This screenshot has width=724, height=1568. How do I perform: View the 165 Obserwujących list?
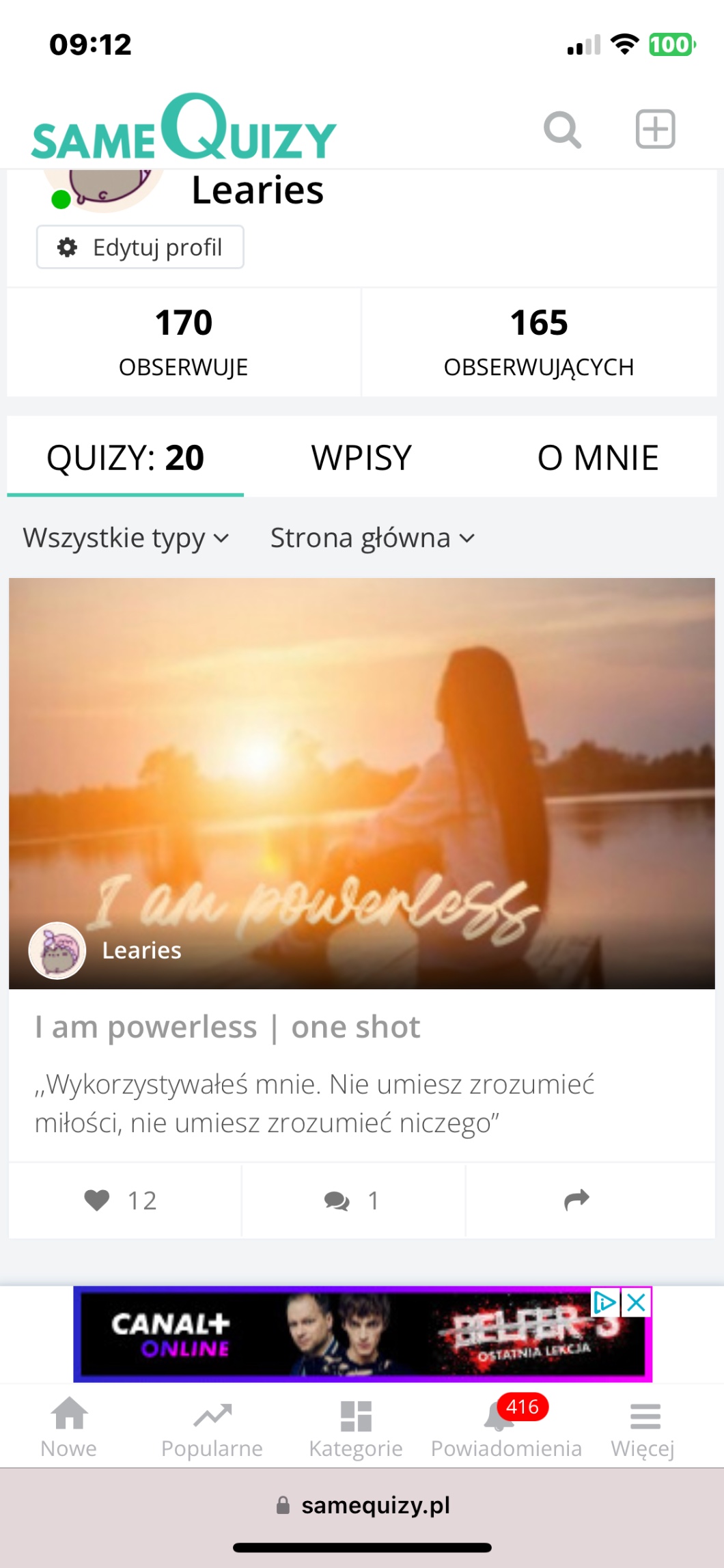539,342
